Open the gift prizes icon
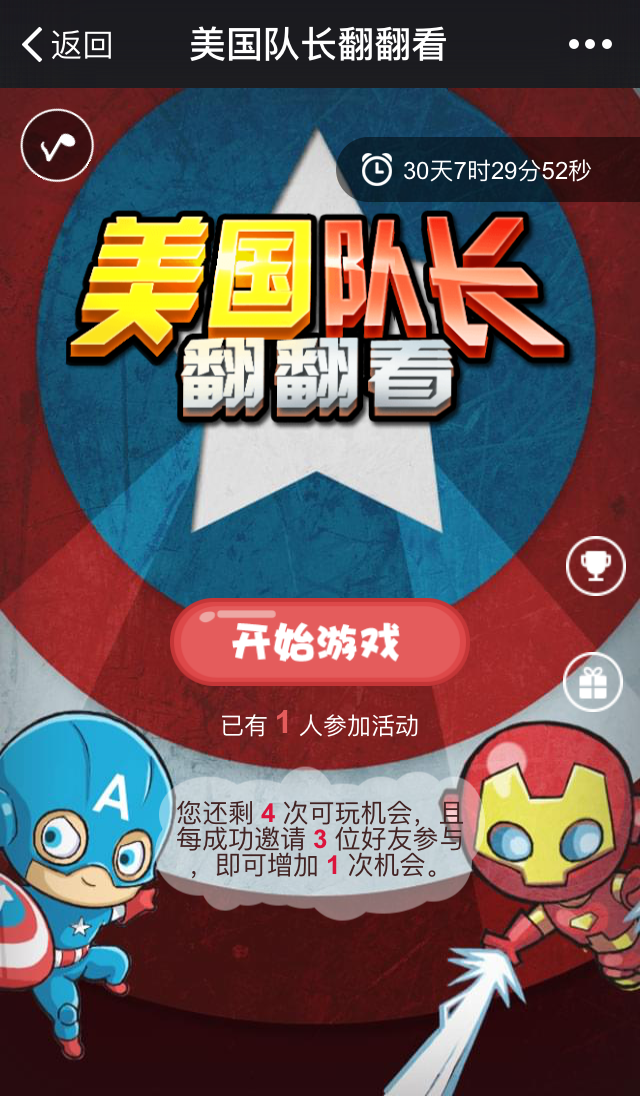 (x=593, y=682)
